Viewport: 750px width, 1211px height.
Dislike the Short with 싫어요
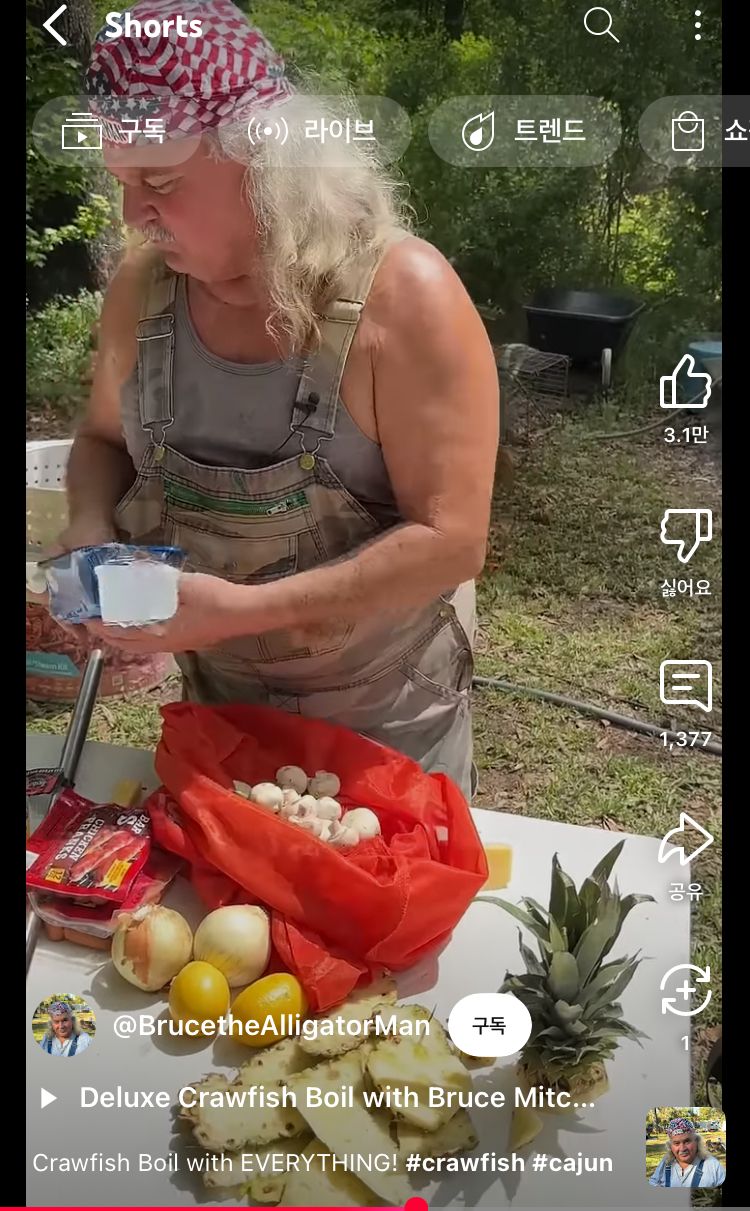pyautogui.click(x=686, y=537)
